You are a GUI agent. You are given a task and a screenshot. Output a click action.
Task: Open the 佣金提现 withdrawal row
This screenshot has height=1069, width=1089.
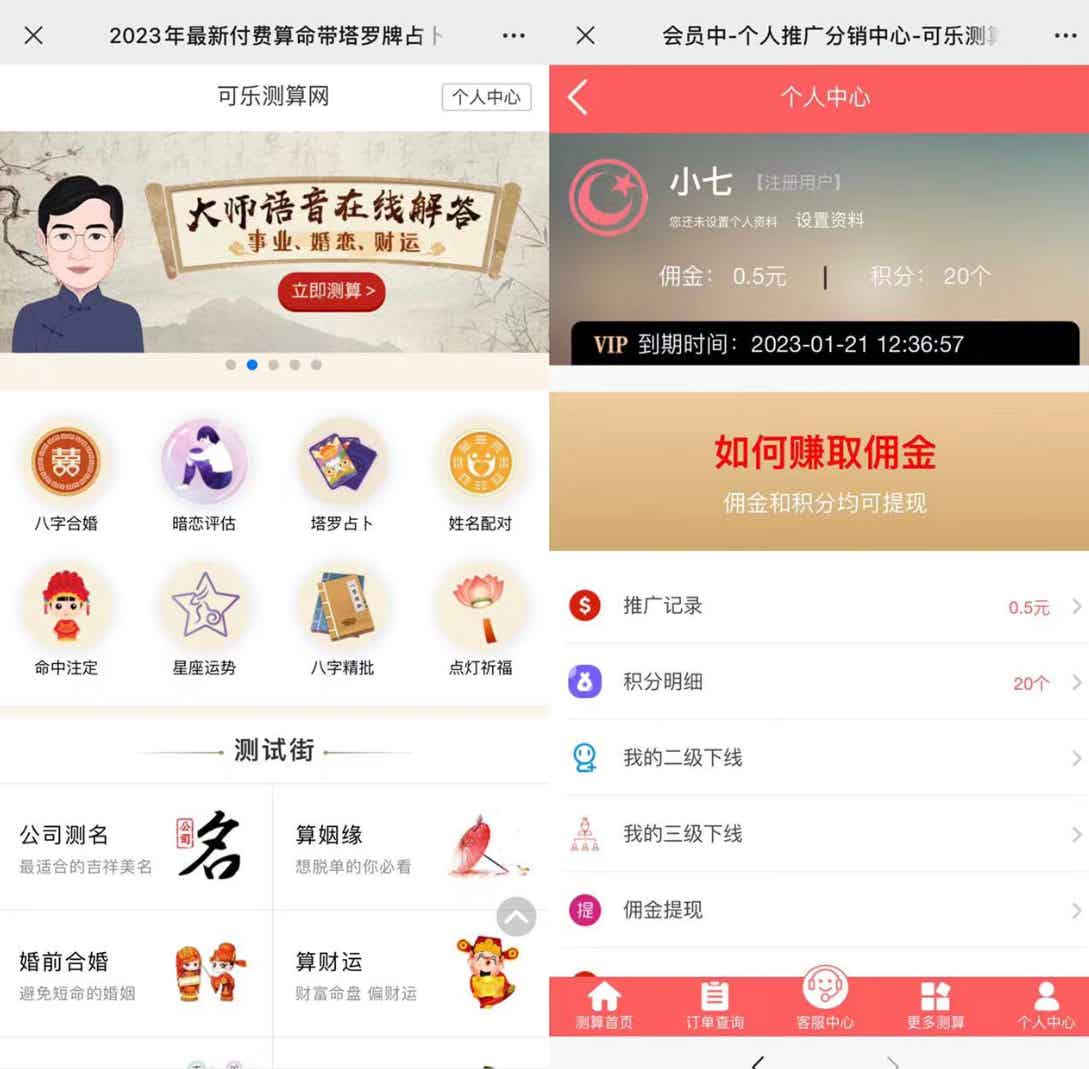click(824, 910)
